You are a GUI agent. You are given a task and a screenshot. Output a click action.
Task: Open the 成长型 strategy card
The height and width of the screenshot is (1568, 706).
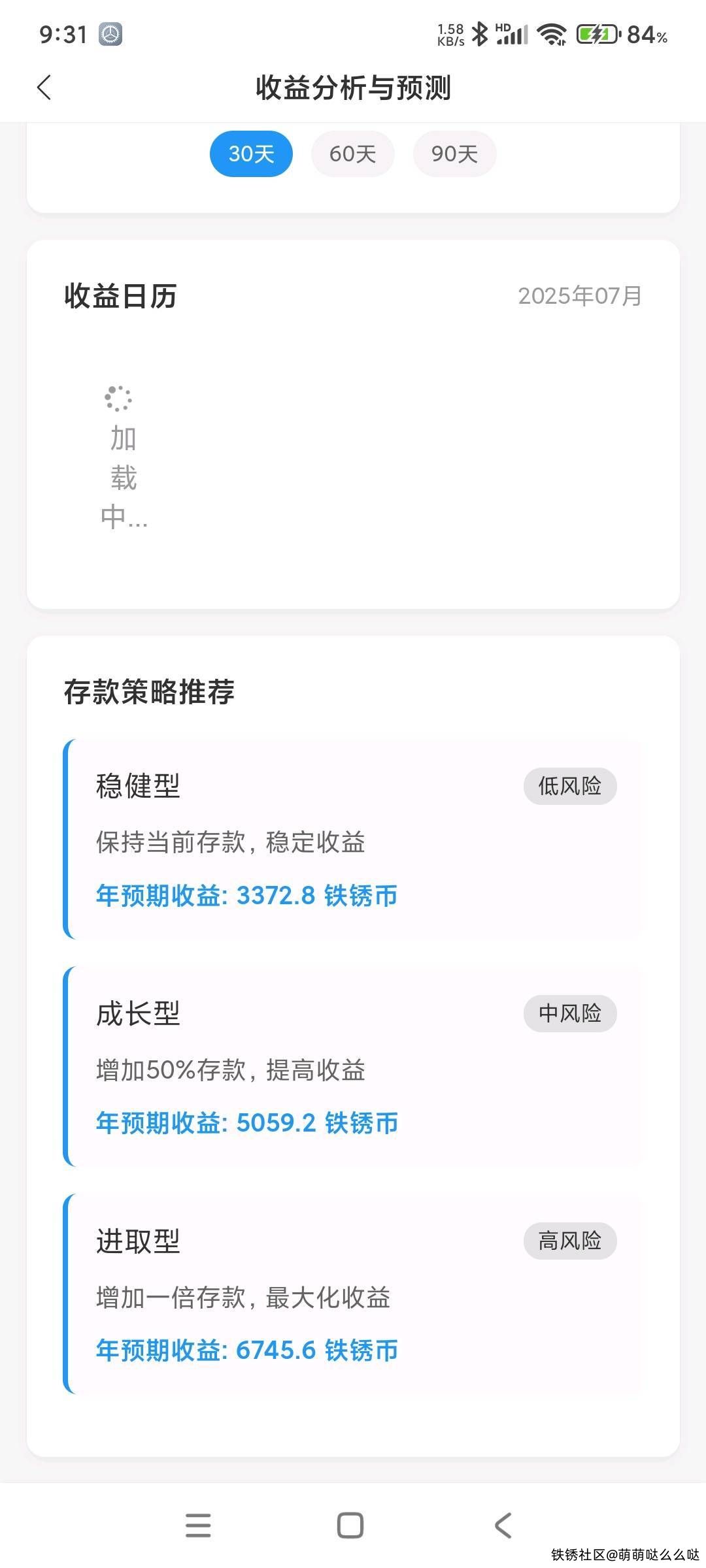click(x=353, y=1067)
